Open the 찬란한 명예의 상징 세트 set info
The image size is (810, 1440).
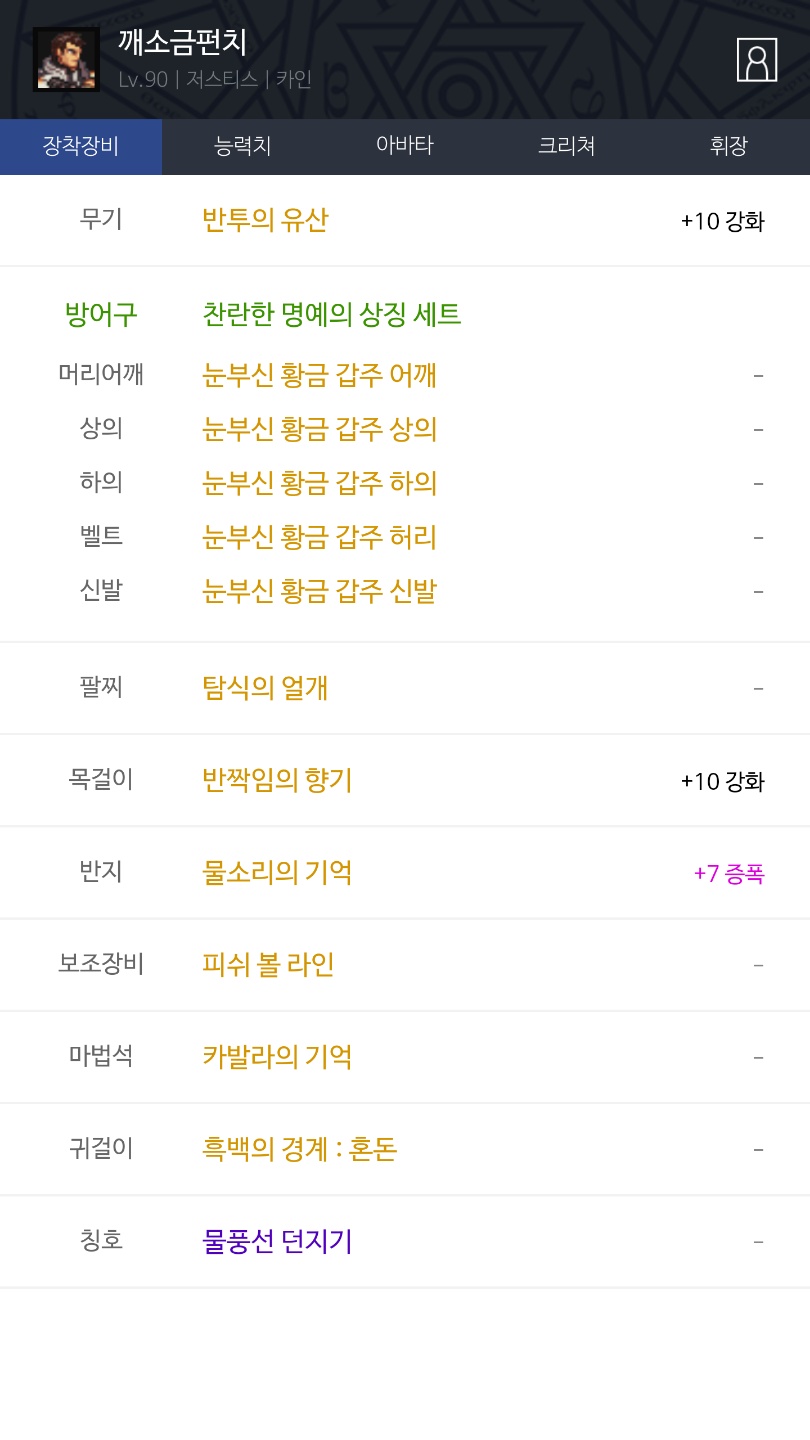(332, 315)
